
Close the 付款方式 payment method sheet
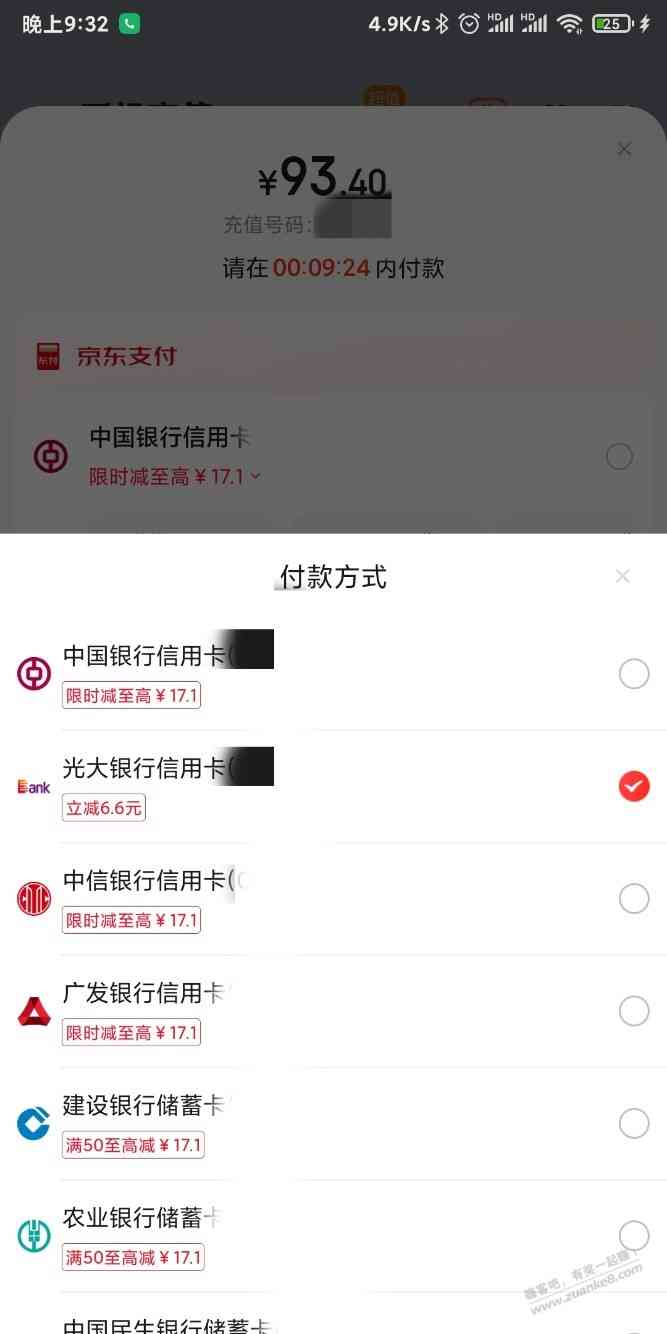pos(623,576)
